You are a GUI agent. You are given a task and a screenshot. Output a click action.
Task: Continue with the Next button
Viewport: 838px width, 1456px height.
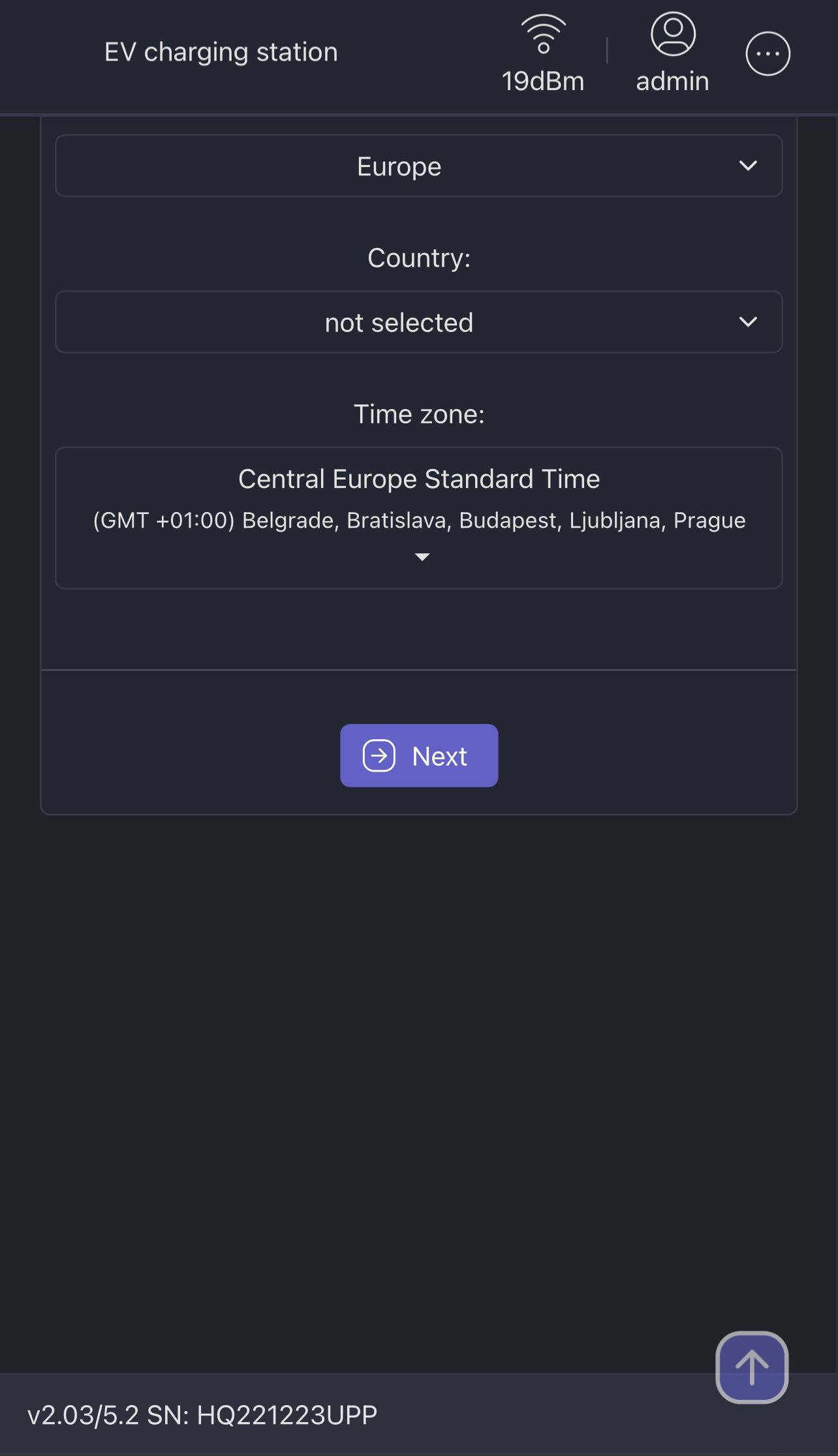click(x=419, y=755)
